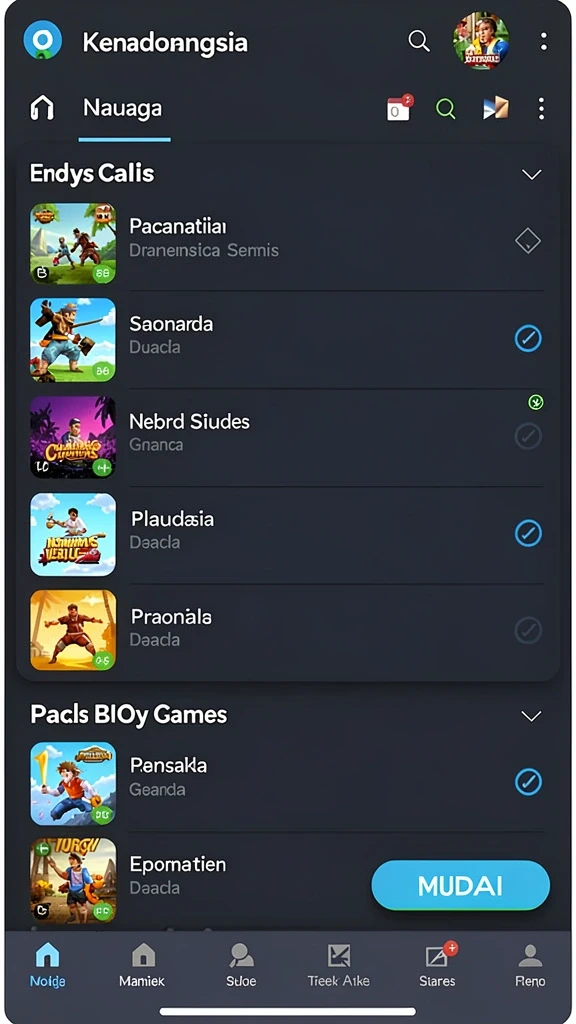Viewport: 576px width, 1024px height.
Task: Toggle the checkmark for Saonarda
Action: click(x=528, y=338)
